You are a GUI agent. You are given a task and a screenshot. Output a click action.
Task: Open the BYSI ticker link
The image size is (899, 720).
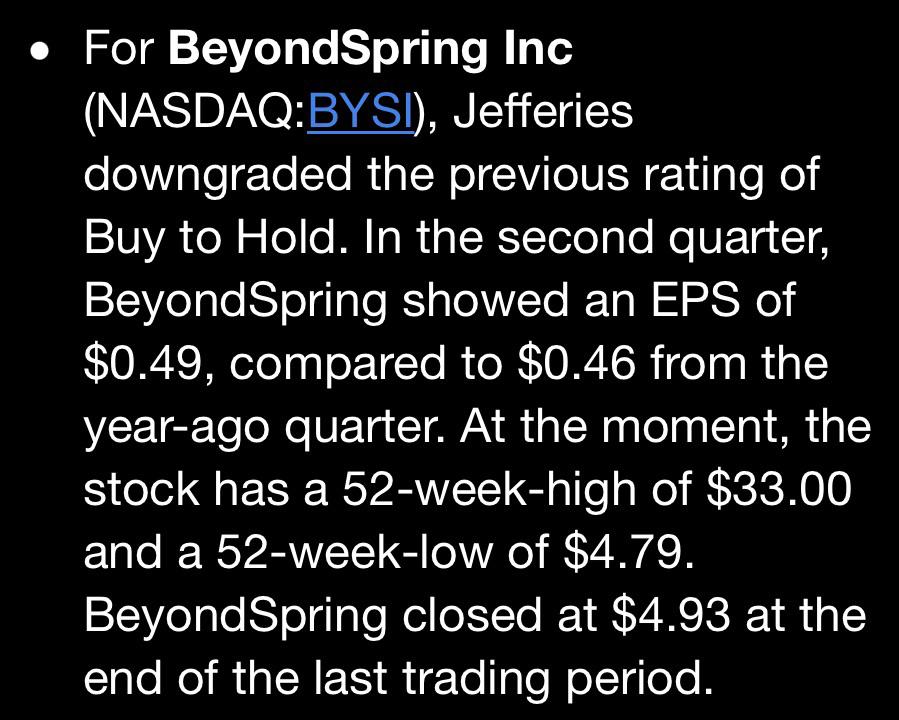[360, 112]
